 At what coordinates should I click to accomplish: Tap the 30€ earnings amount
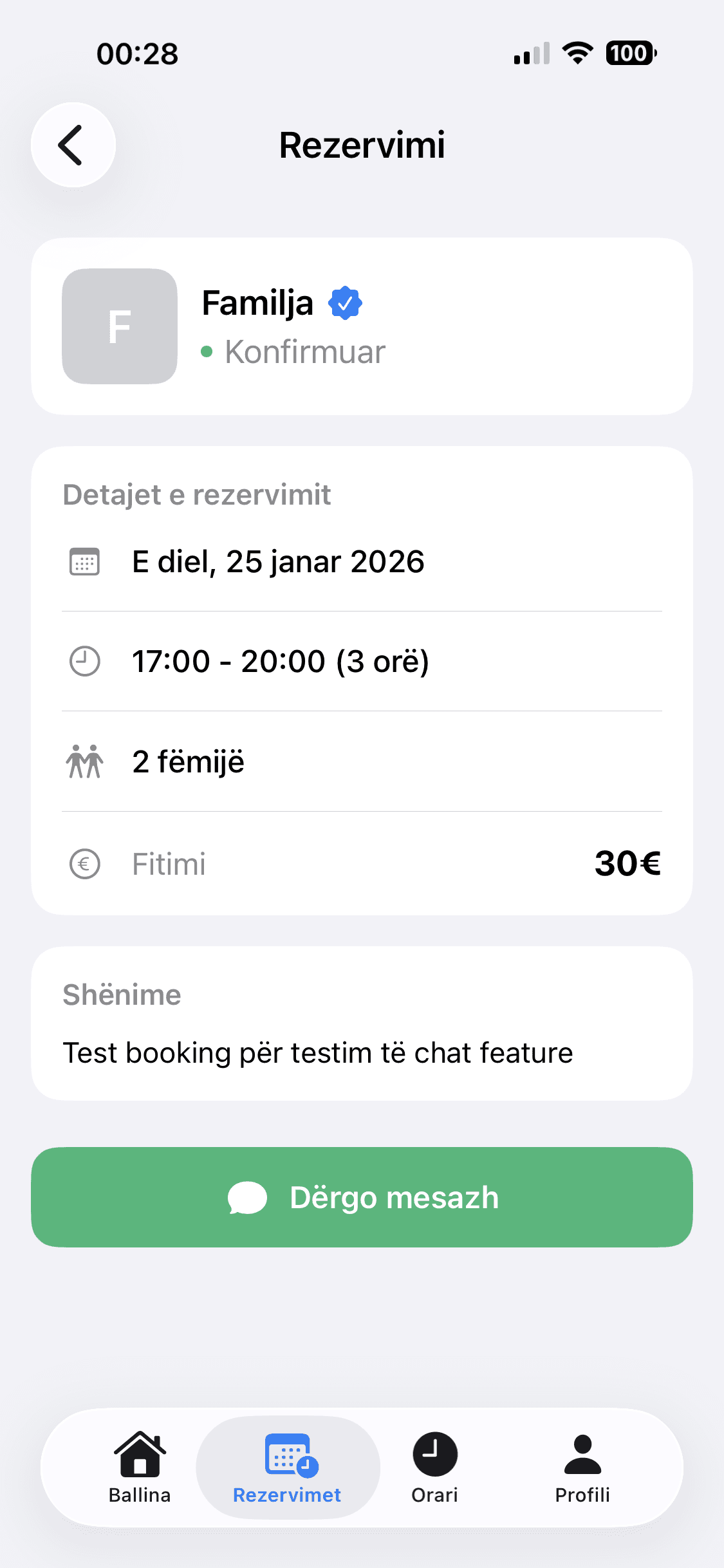tap(627, 864)
